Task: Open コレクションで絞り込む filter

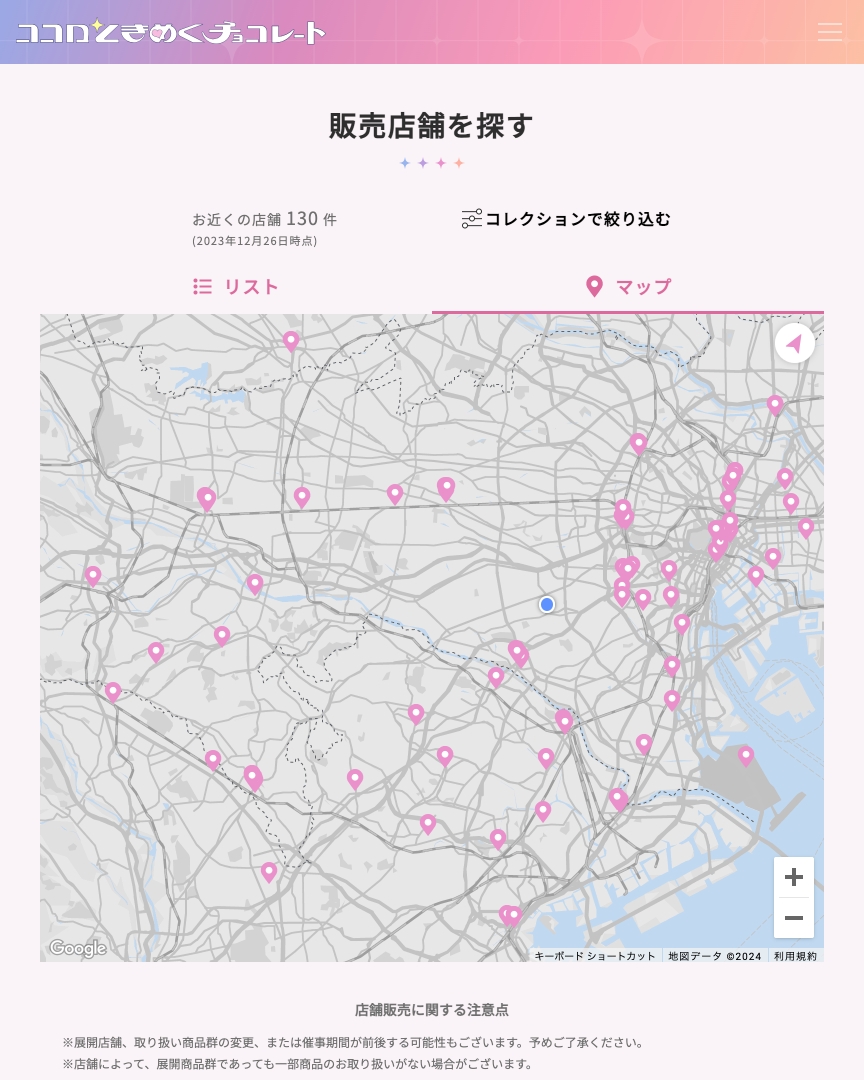Action: 566,219
